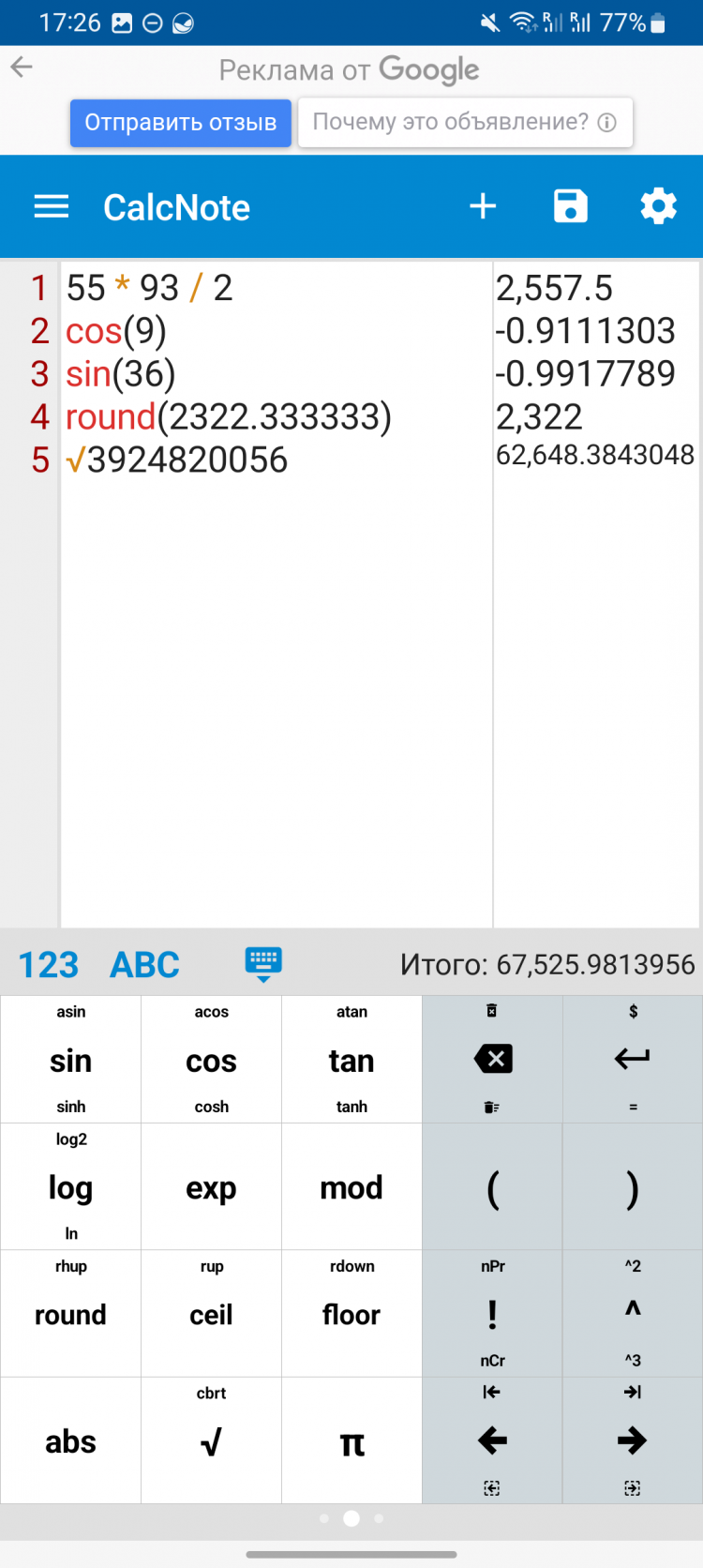Tap the 'Отправить отзыв' button
The height and width of the screenshot is (1568, 703).
[x=181, y=122]
